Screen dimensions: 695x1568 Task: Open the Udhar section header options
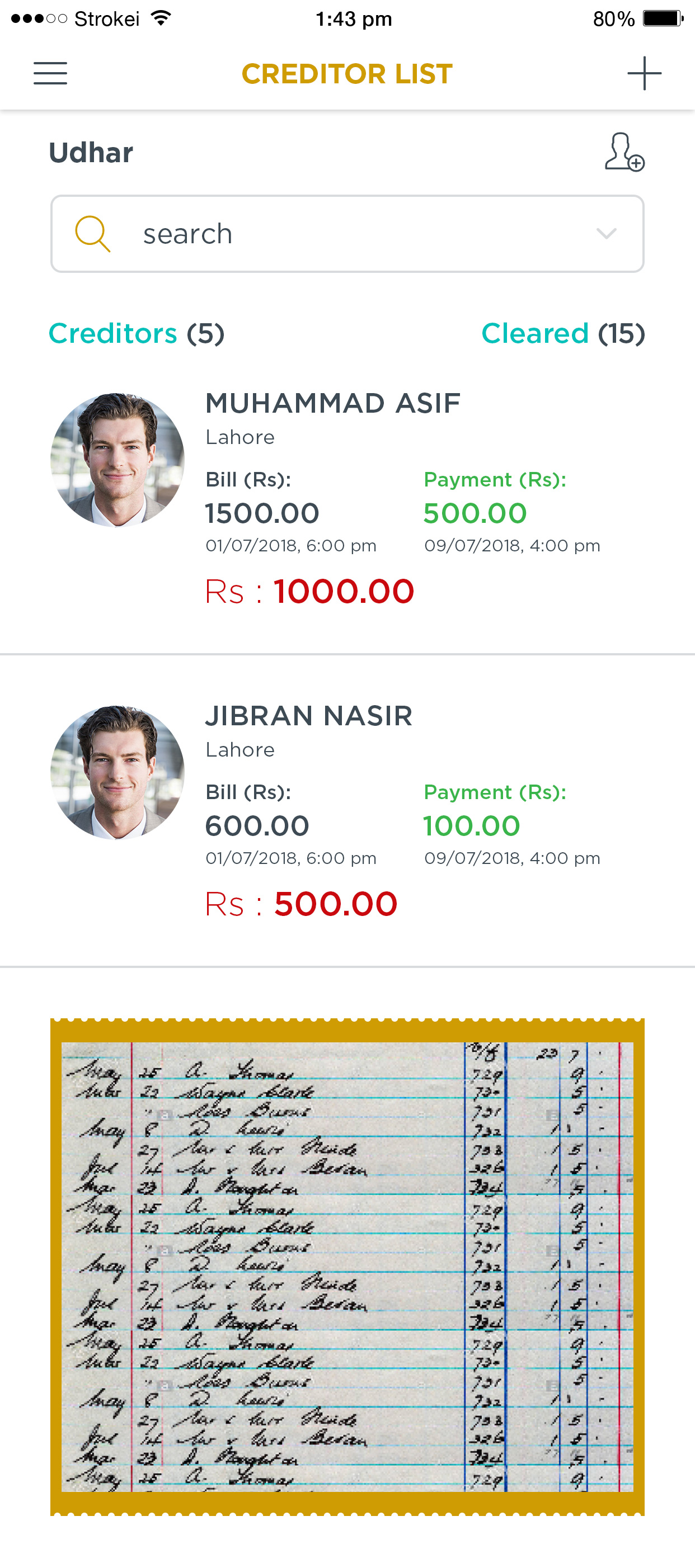(x=90, y=152)
